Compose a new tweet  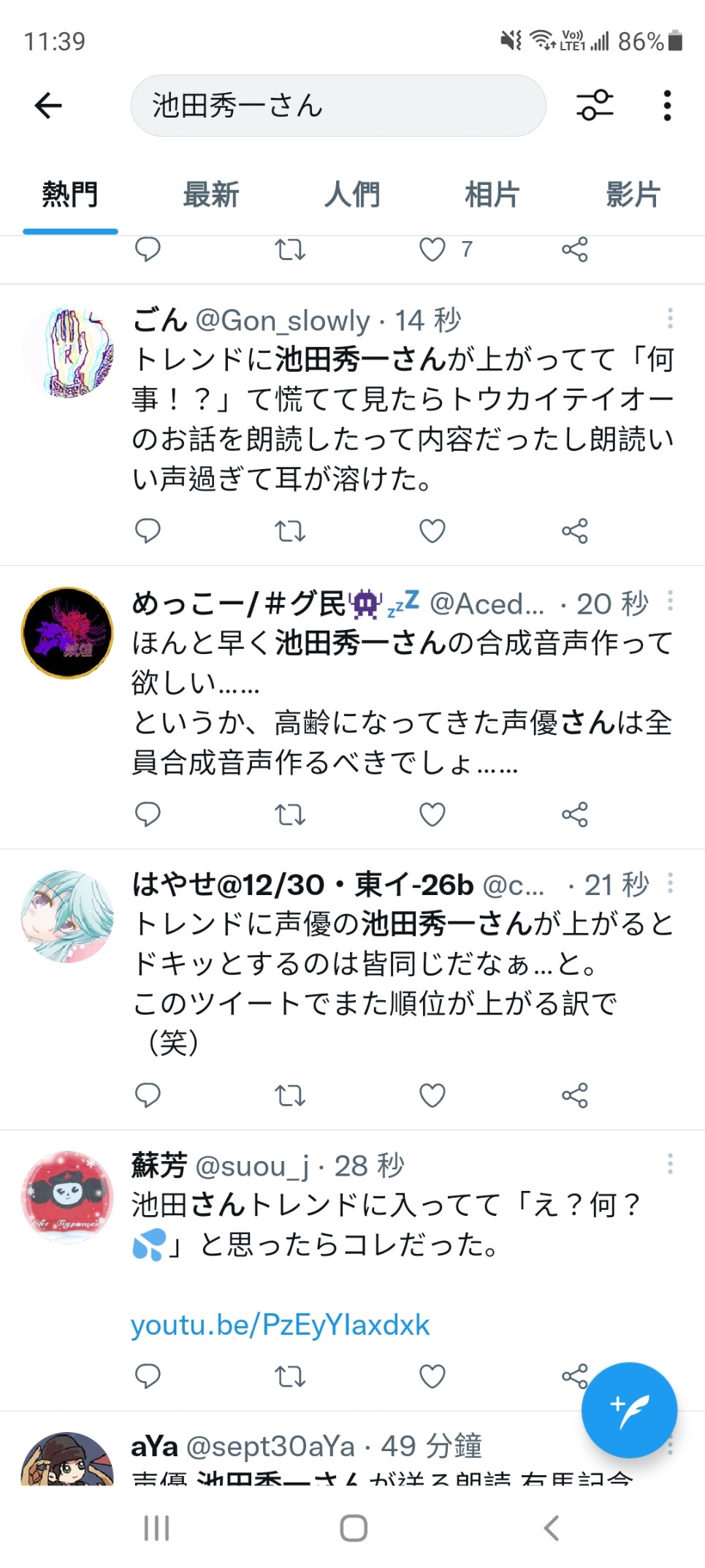coord(629,1409)
